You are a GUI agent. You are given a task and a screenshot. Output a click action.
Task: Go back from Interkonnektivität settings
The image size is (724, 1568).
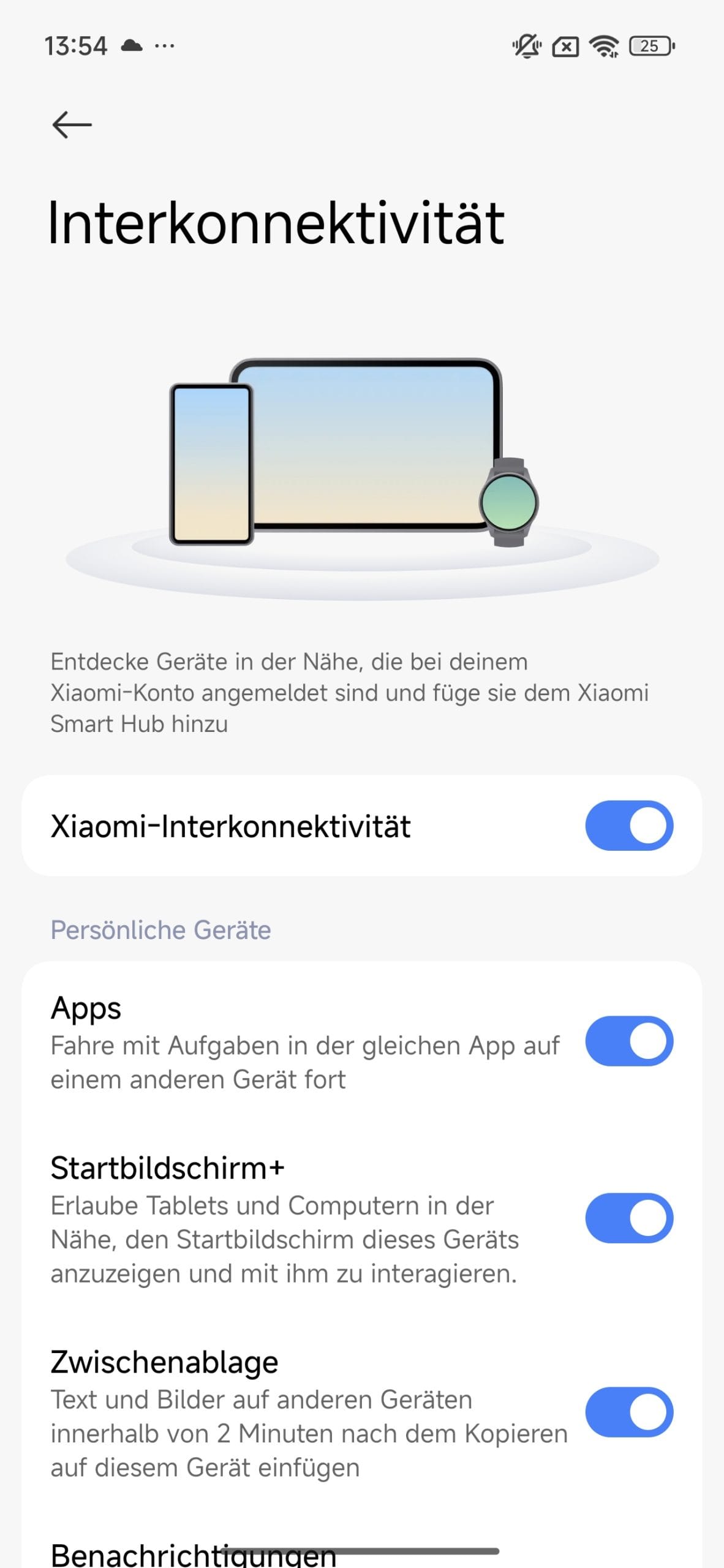[x=72, y=125]
